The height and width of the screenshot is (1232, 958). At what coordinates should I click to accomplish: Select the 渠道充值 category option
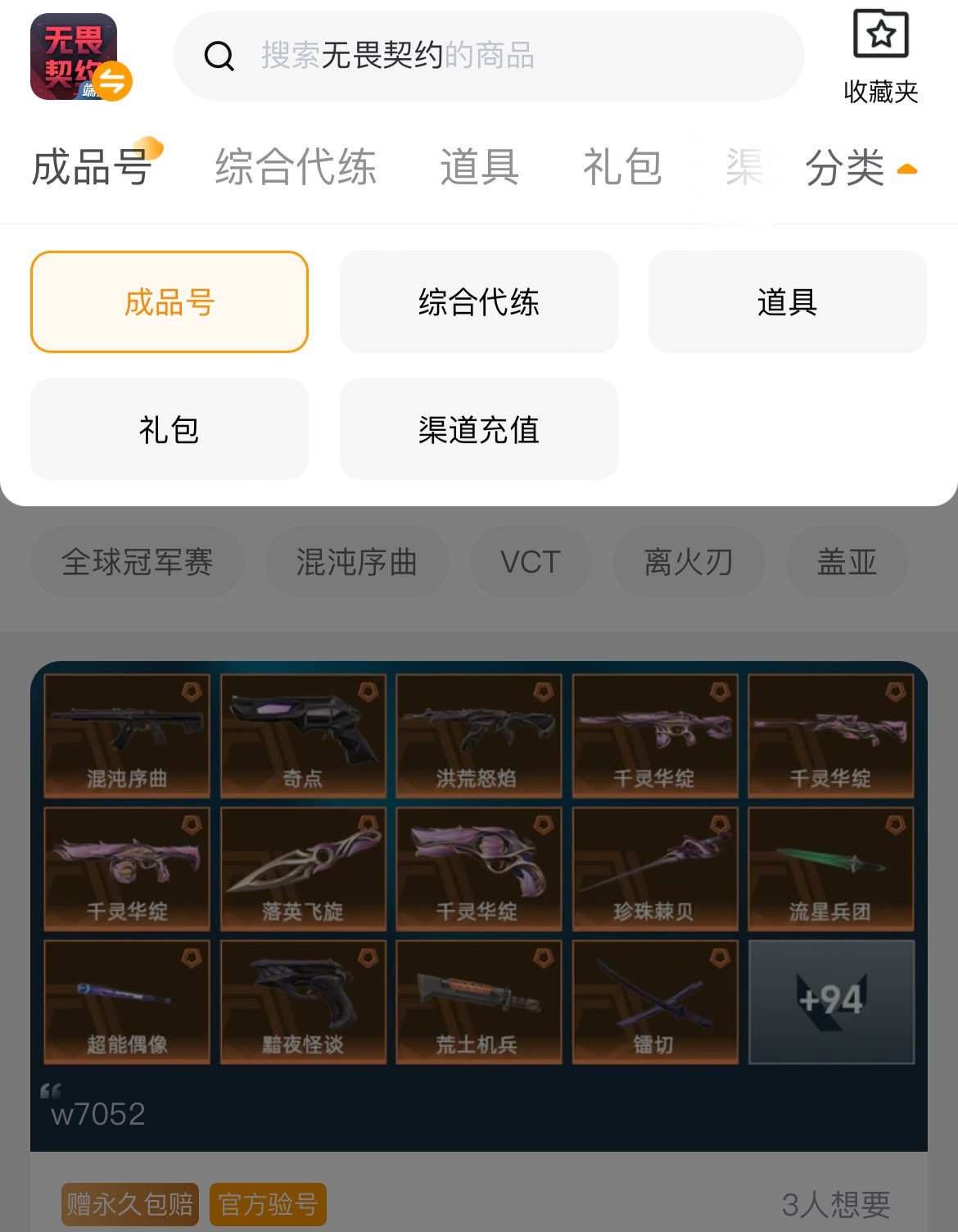(478, 429)
